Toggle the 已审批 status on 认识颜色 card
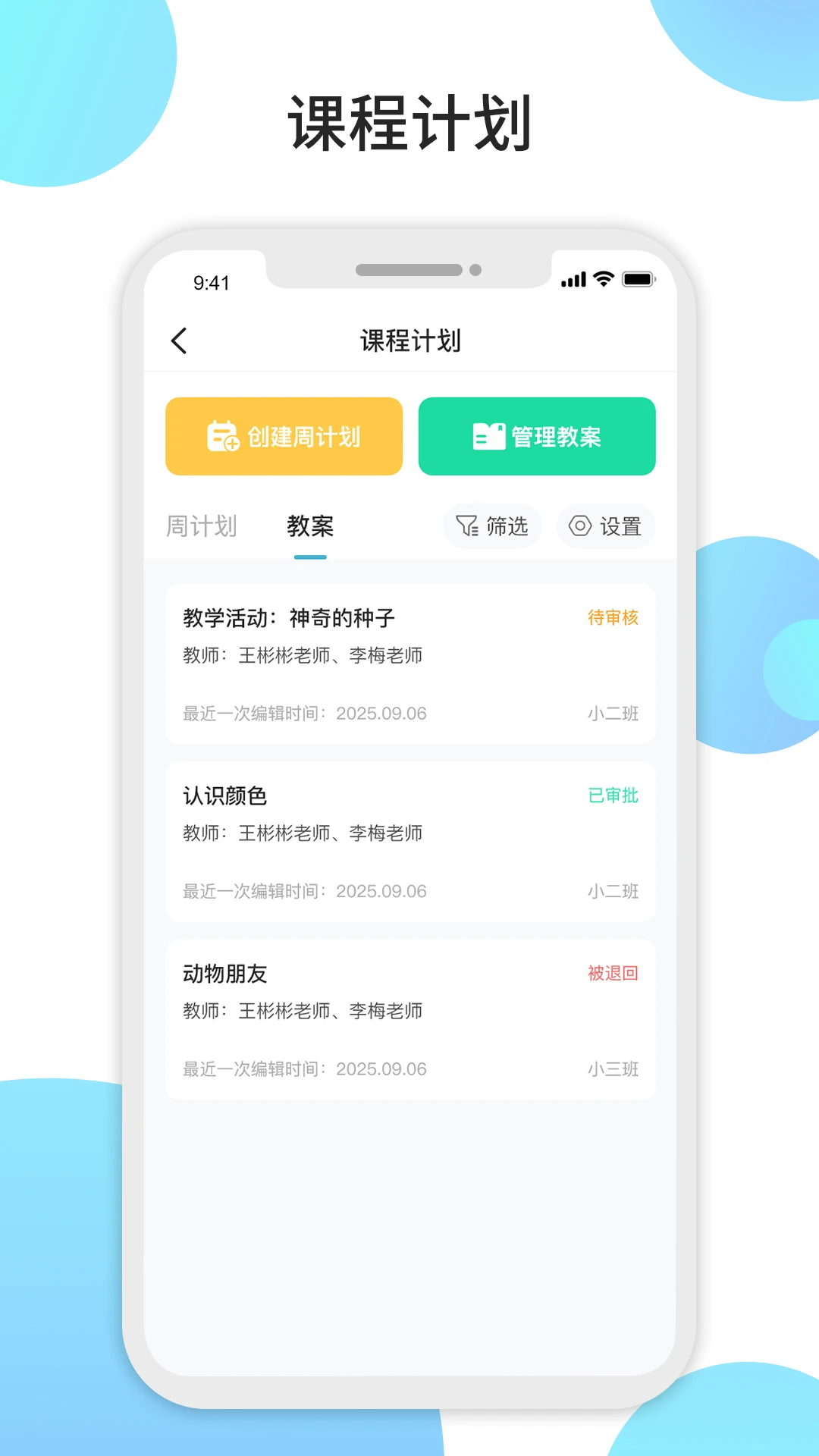 click(613, 795)
